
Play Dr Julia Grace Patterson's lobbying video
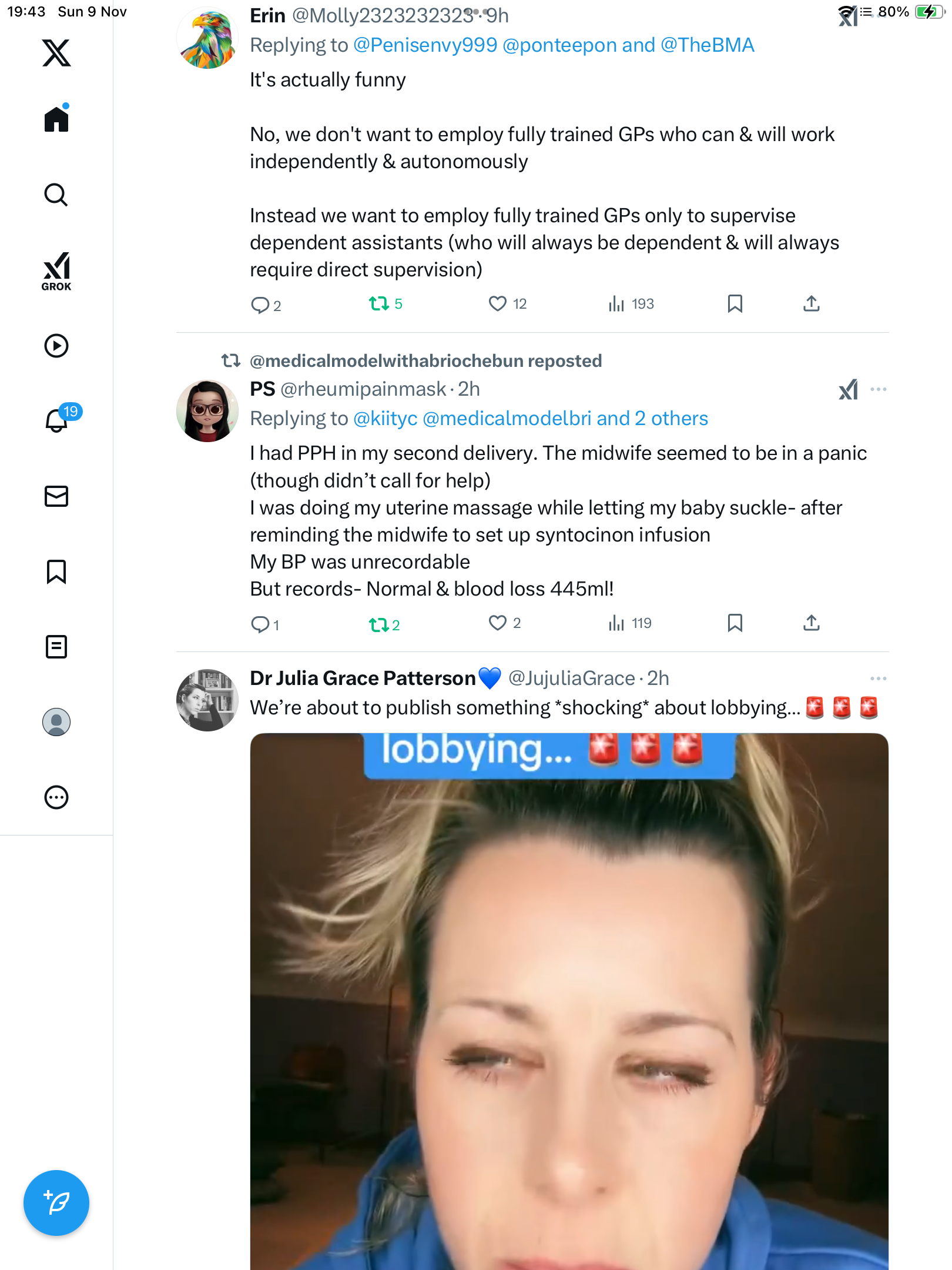(569, 1000)
